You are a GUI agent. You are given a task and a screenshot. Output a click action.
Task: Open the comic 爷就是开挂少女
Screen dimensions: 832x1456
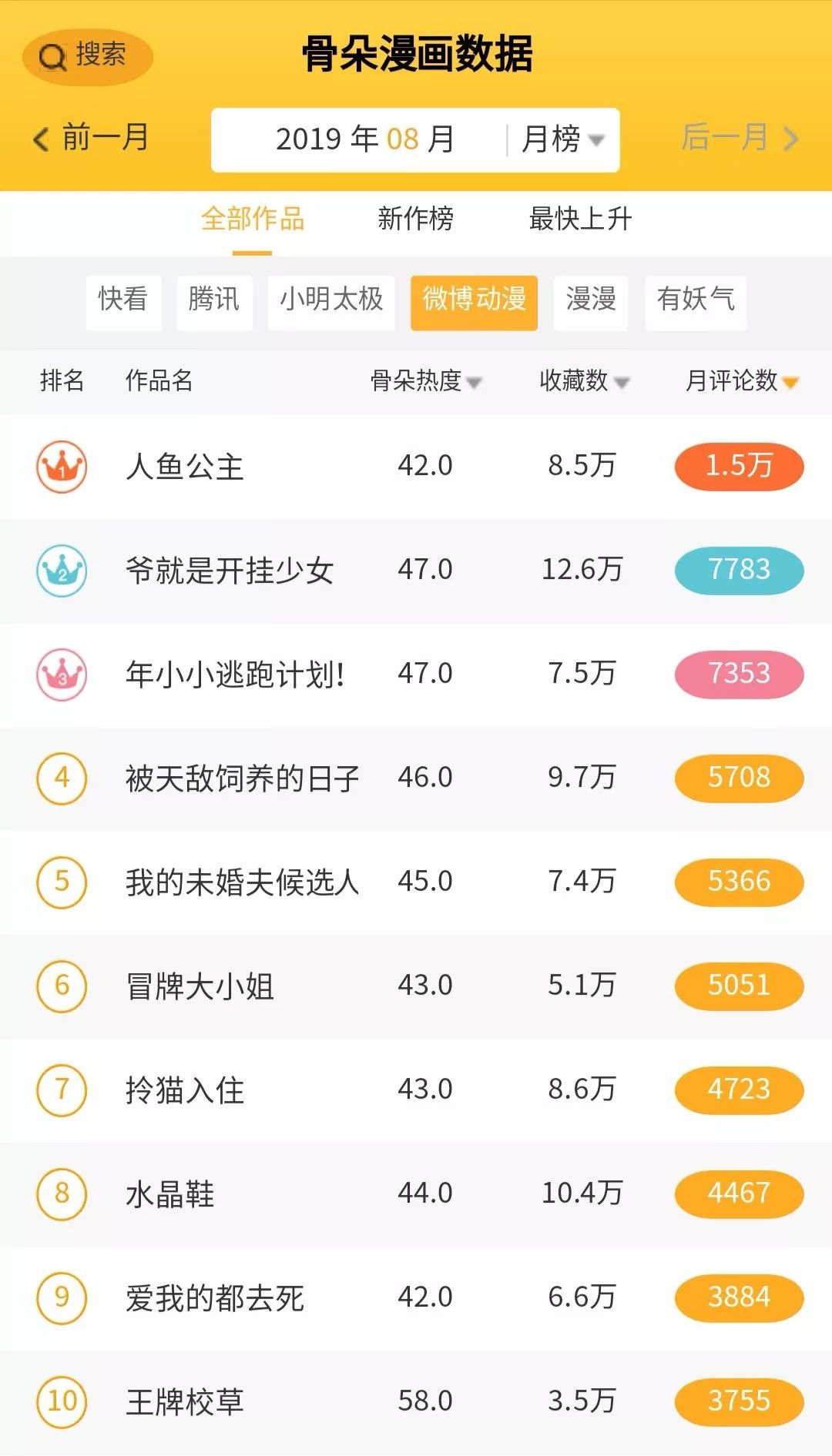point(230,571)
